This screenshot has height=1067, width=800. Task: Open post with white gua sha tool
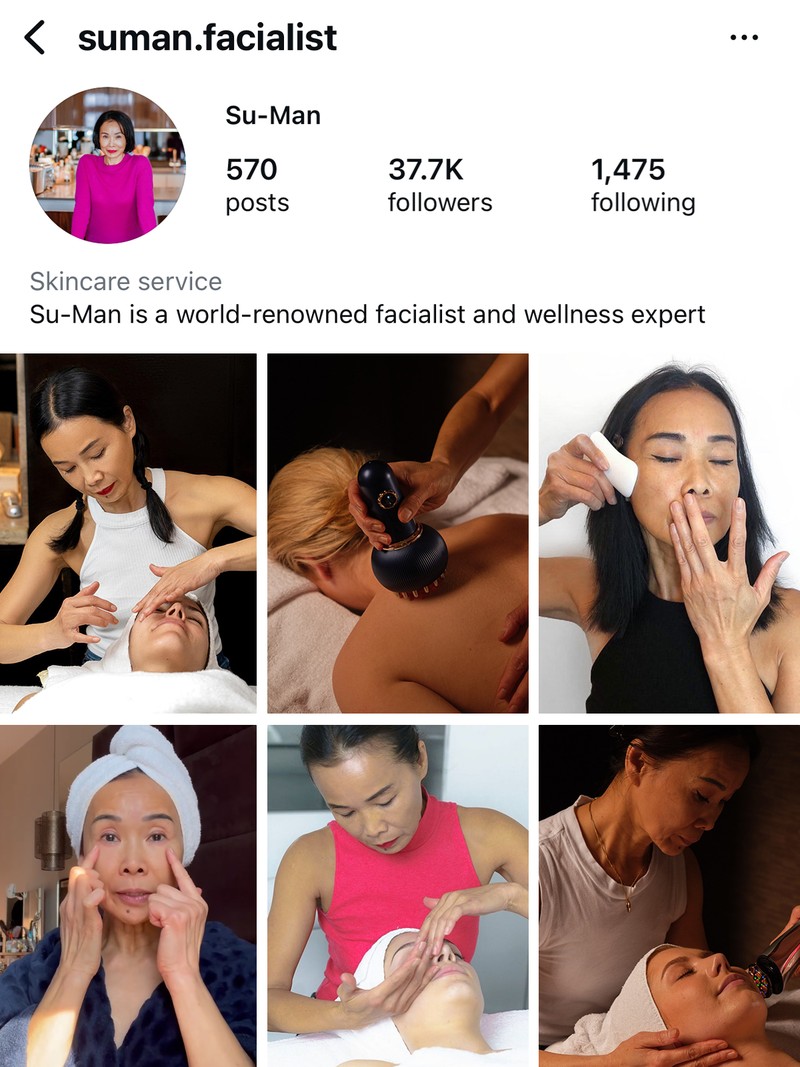pos(669,533)
